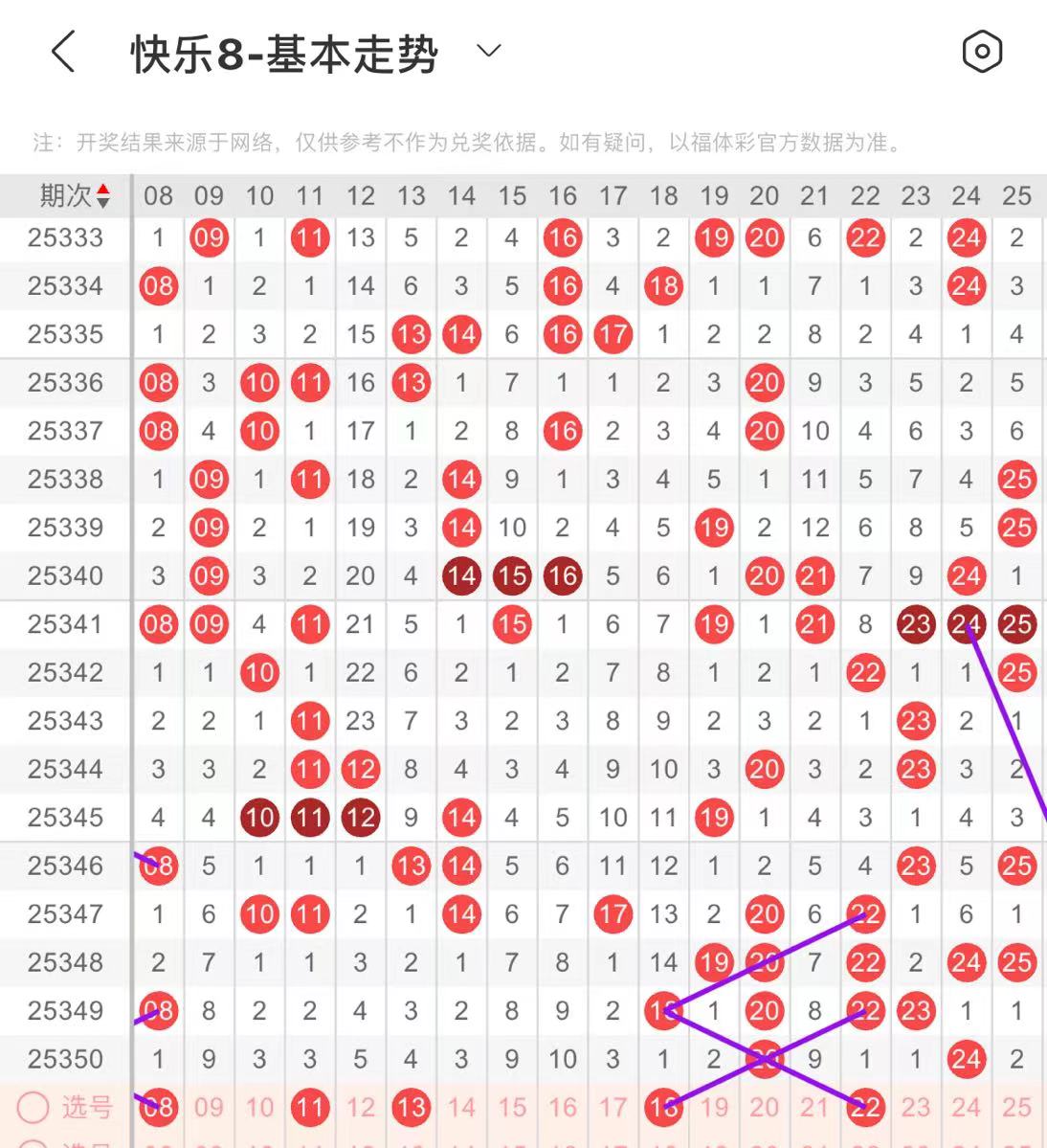Pick number 10 in the 选号 row

[x=259, y=1108]
